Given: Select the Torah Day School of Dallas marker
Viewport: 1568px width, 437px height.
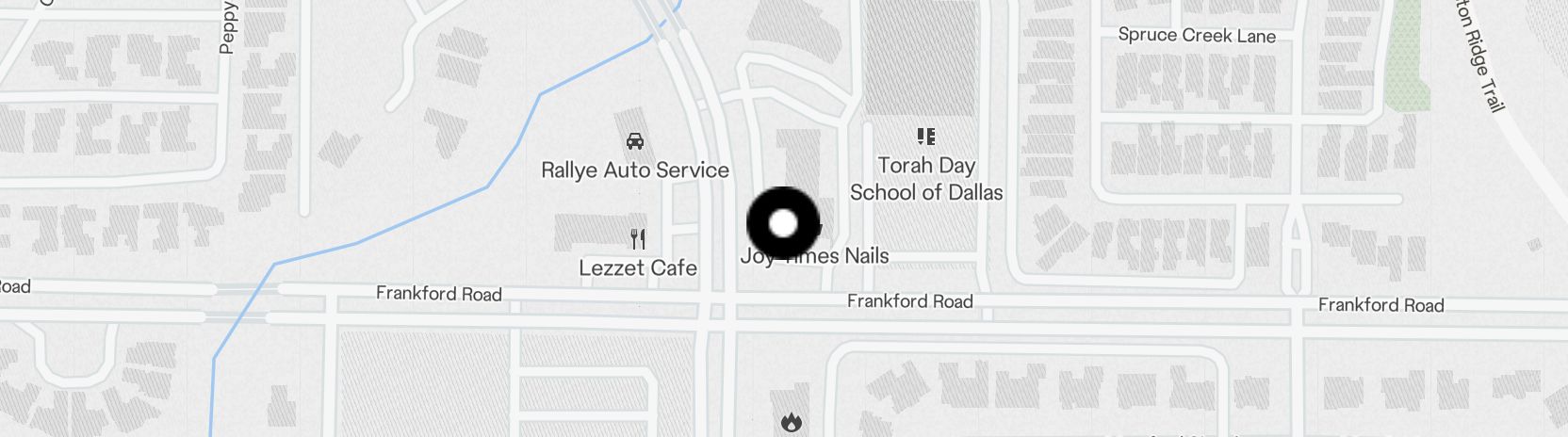Looking at the screenshot, I should [926, 138].
